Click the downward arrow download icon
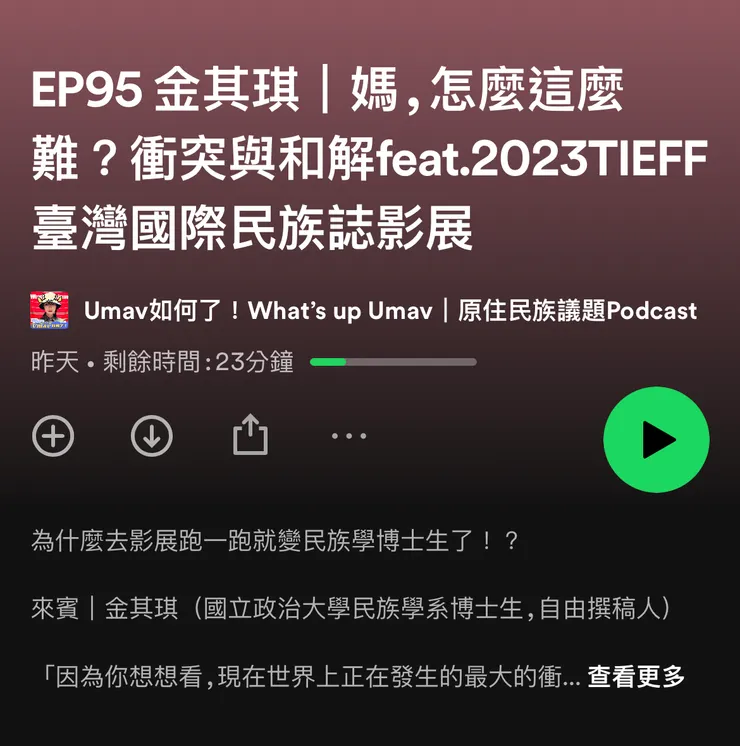The width and height of the screenshot is (740, 746). point(151,437)
